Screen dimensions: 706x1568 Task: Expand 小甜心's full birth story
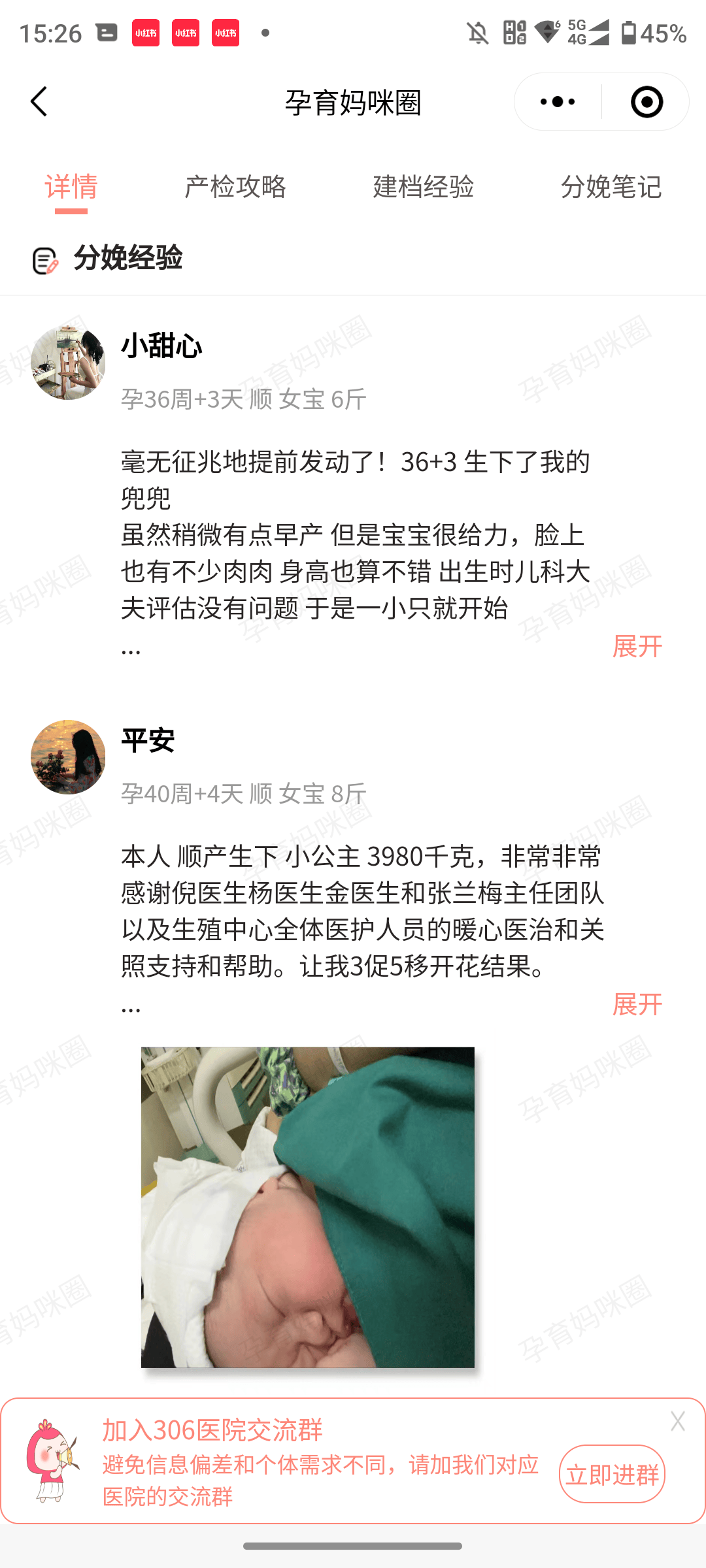pyautogui.click(x=637, y=646)
